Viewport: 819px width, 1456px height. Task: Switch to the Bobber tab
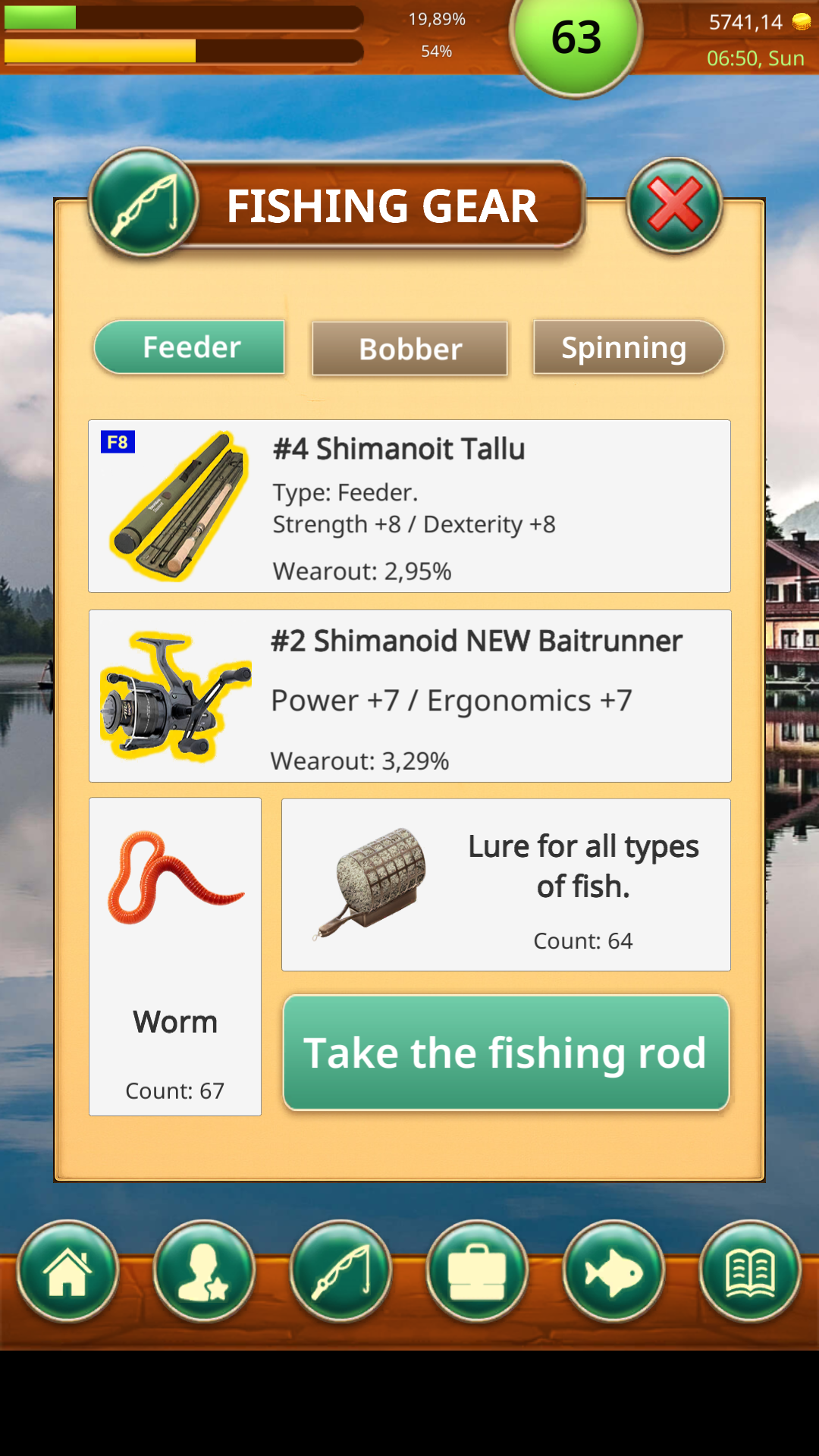(409, 348)
